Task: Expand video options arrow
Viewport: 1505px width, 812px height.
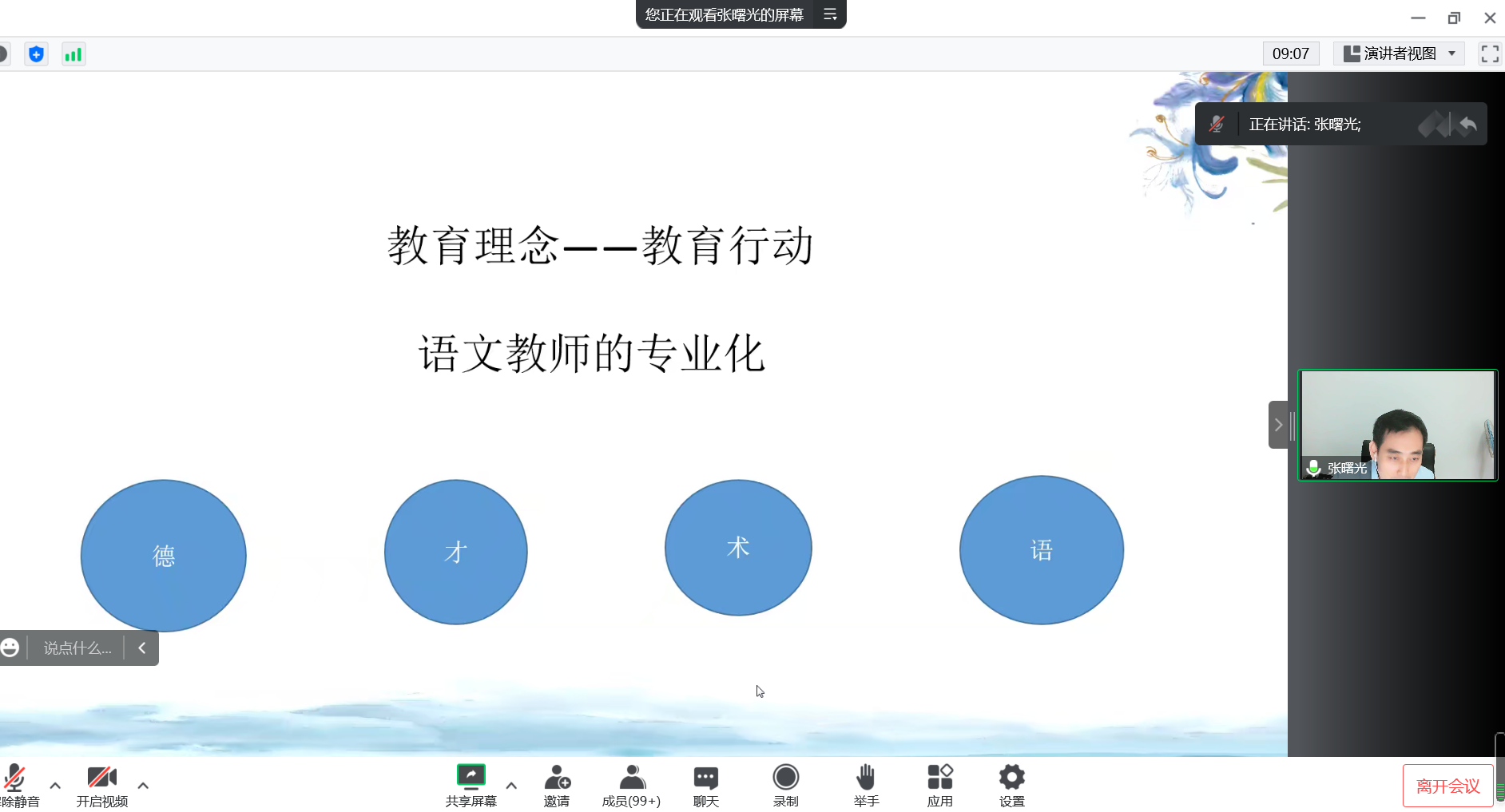Action: 143,786
